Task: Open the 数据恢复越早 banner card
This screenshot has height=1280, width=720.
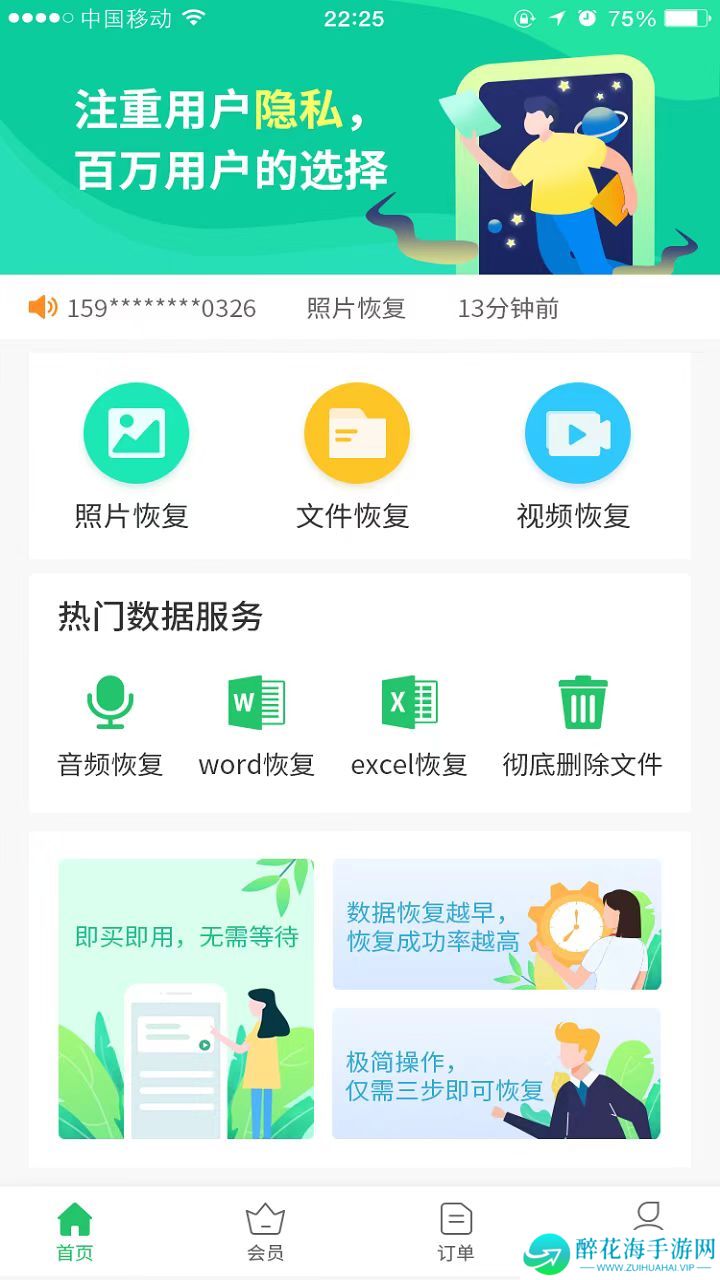Action: pyautogui.click(x=497, y=924)
